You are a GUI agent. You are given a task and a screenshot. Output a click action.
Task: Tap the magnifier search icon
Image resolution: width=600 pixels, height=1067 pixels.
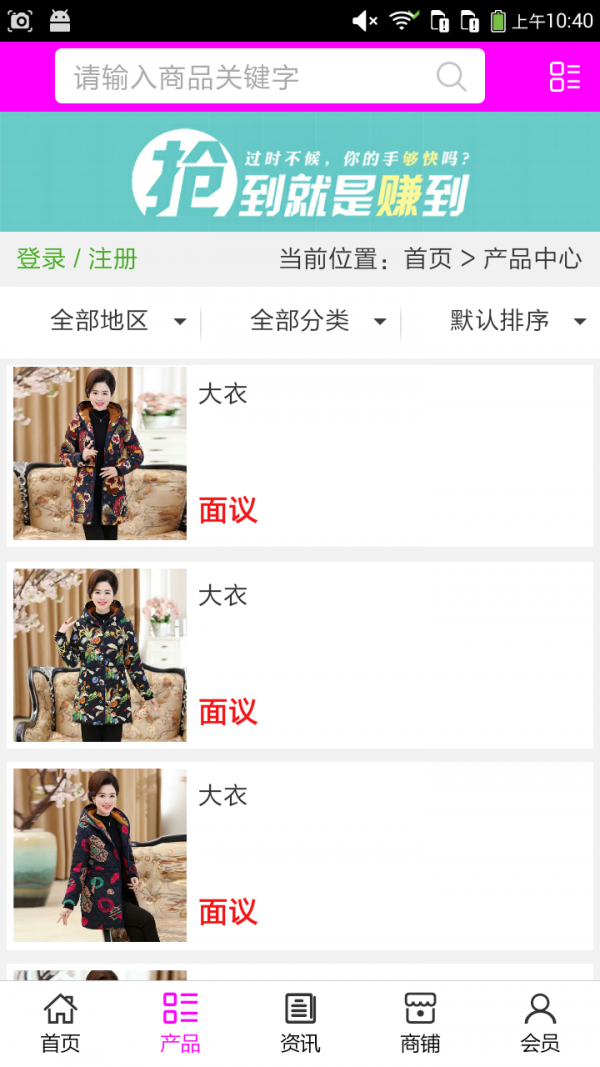pyautogui.click(x=451, y=77)
